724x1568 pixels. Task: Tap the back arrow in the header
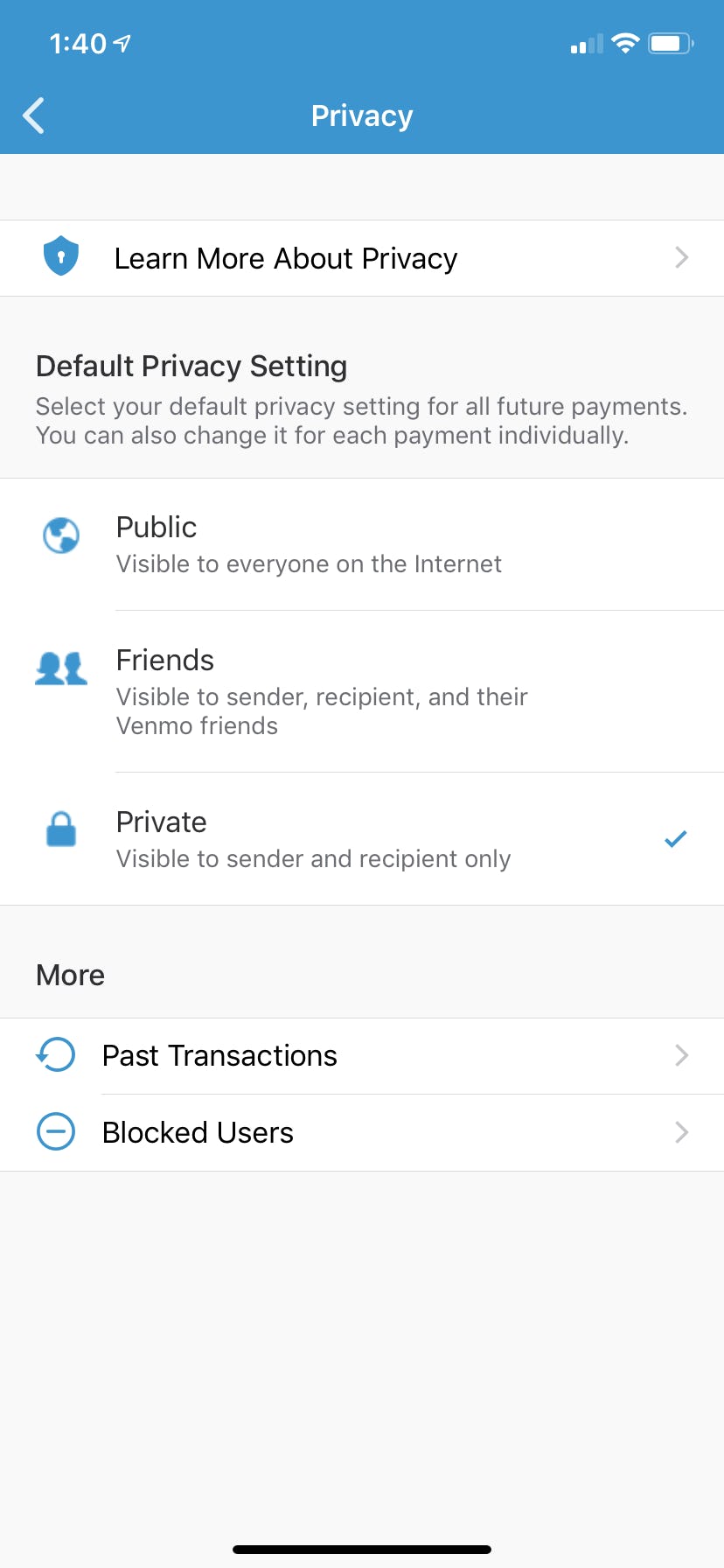33,115
